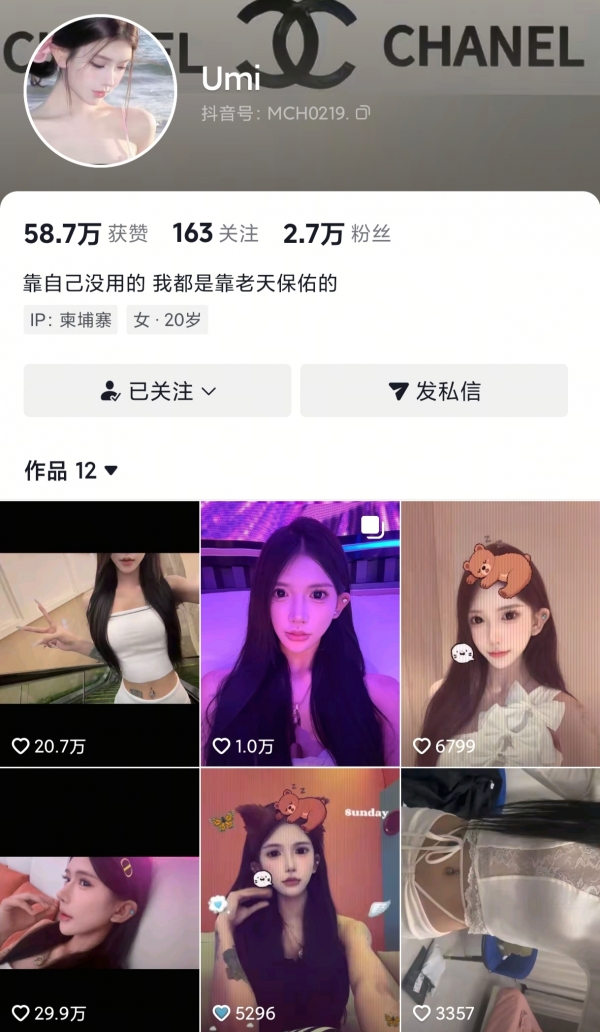Open the video with 20.7万 likes
The image size is (600, 1032).
point(99,633)
